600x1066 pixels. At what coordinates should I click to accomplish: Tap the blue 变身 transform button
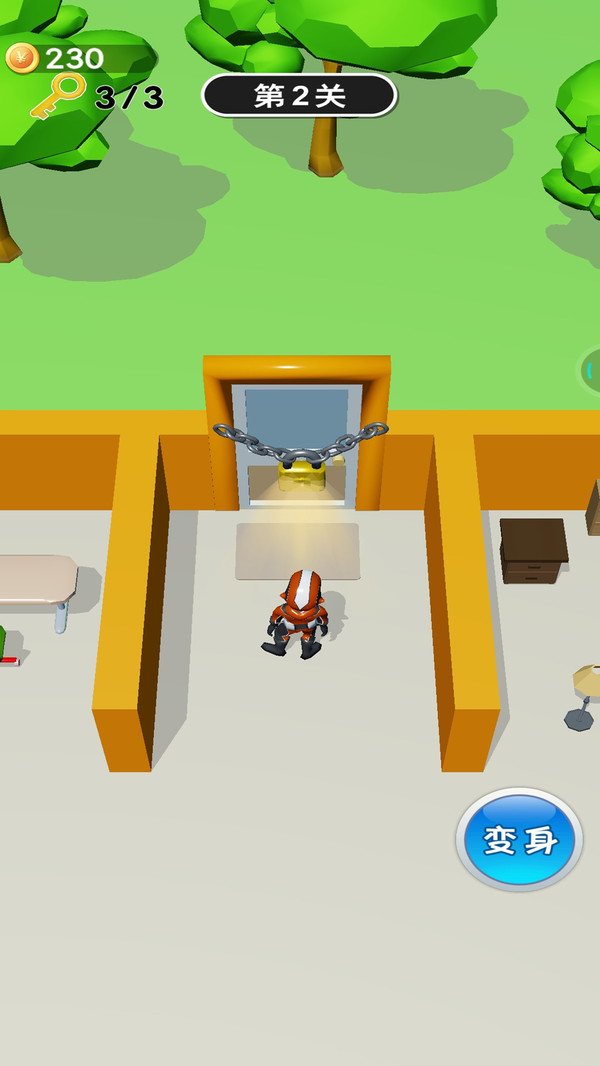(x=519, y=840)
